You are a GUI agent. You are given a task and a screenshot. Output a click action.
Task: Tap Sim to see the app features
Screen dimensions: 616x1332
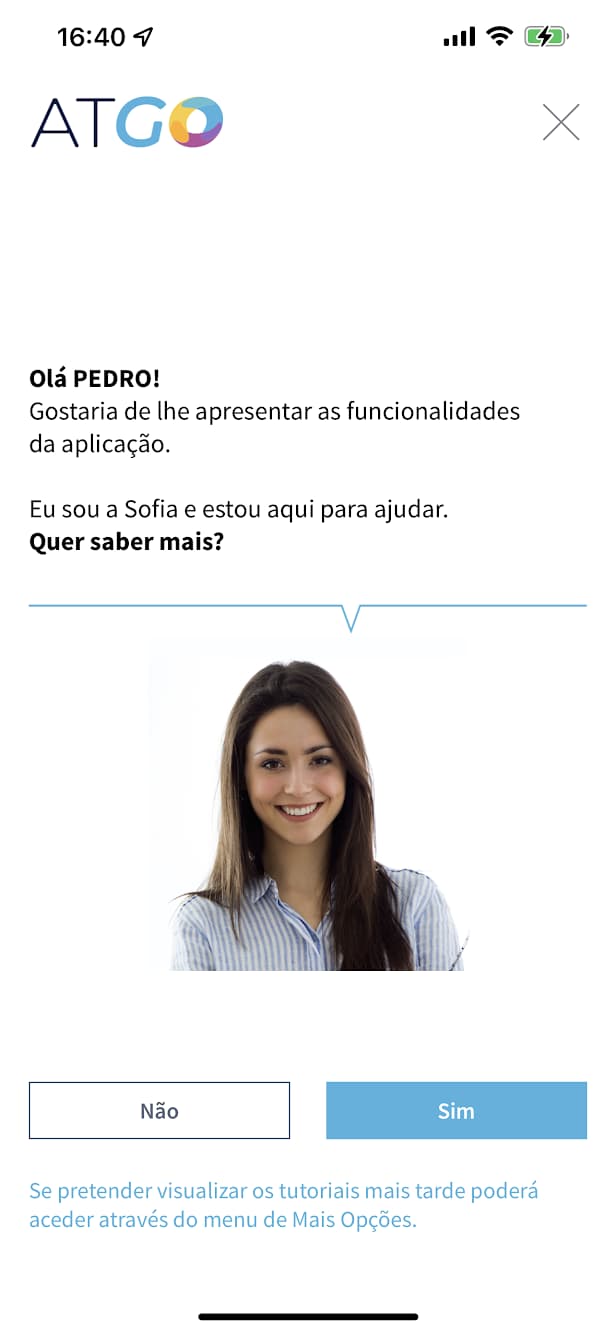[456, 1110]
